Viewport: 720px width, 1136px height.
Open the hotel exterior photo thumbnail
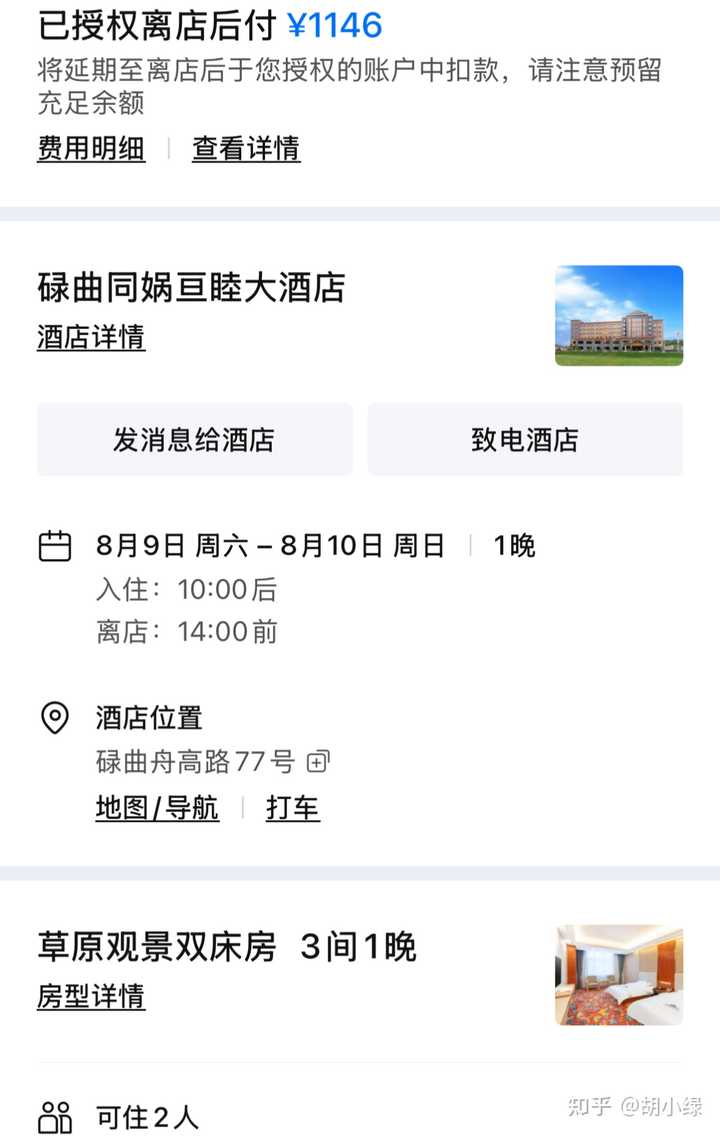(619, 315)
